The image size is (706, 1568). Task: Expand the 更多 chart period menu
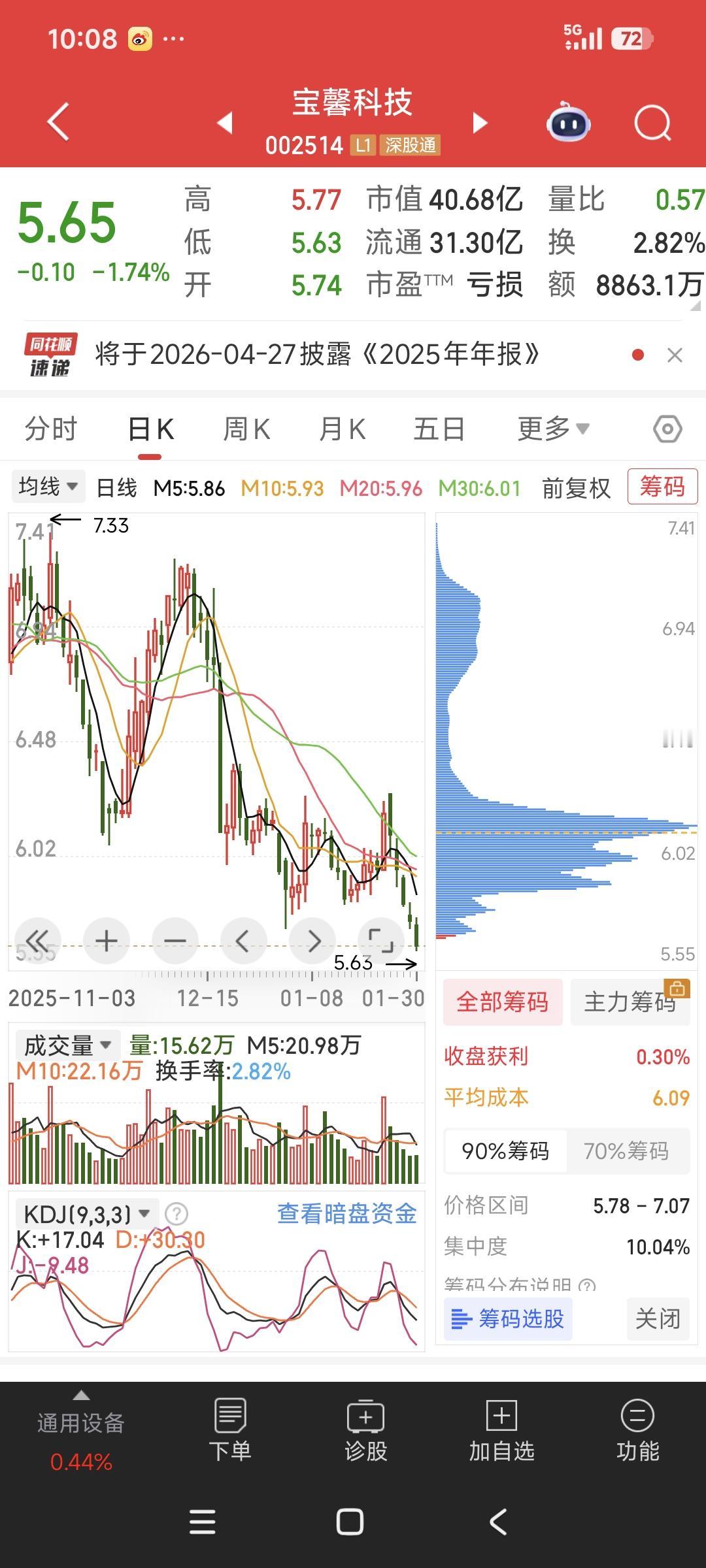pos(553,428)
